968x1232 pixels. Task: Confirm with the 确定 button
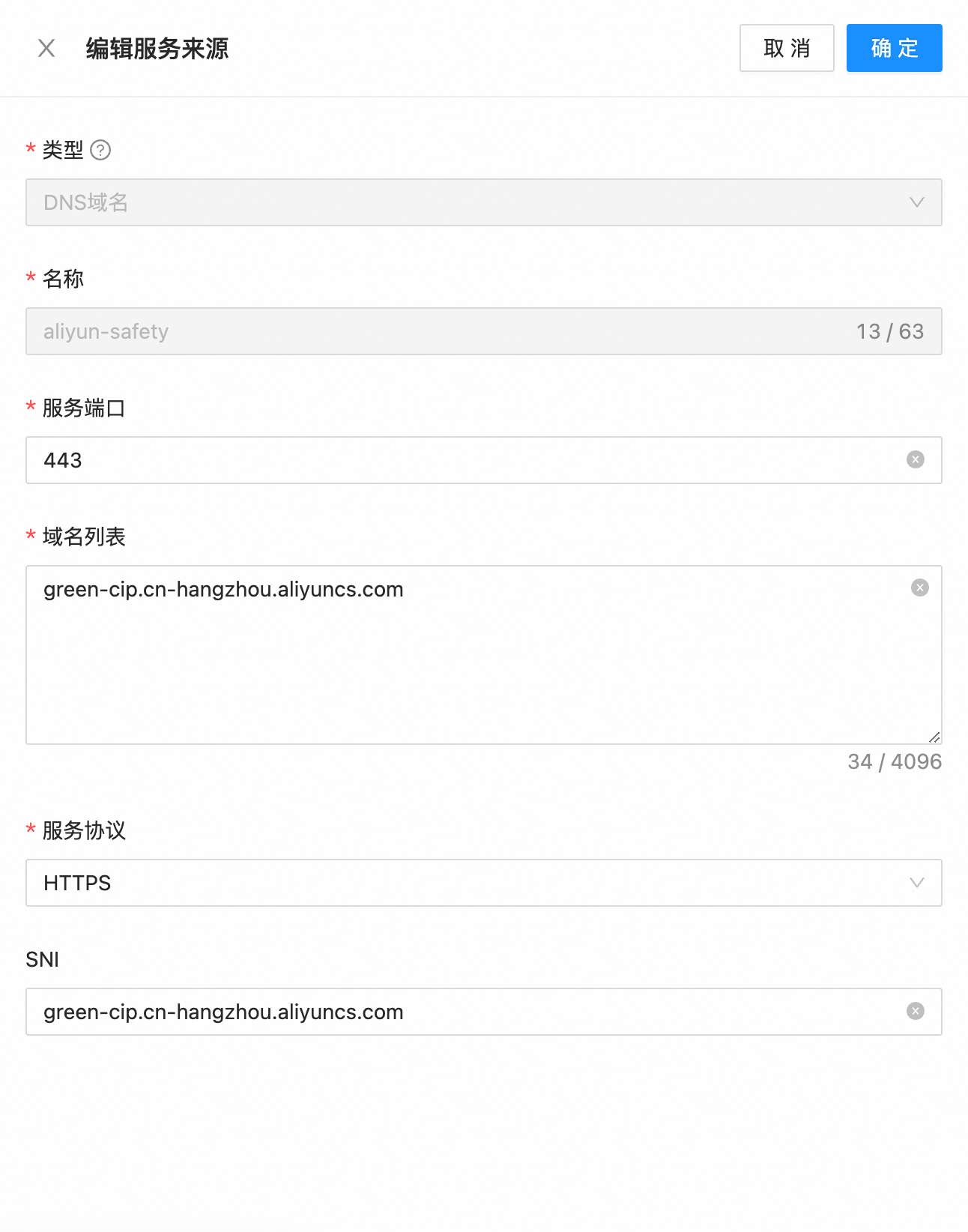coord(894,49)
